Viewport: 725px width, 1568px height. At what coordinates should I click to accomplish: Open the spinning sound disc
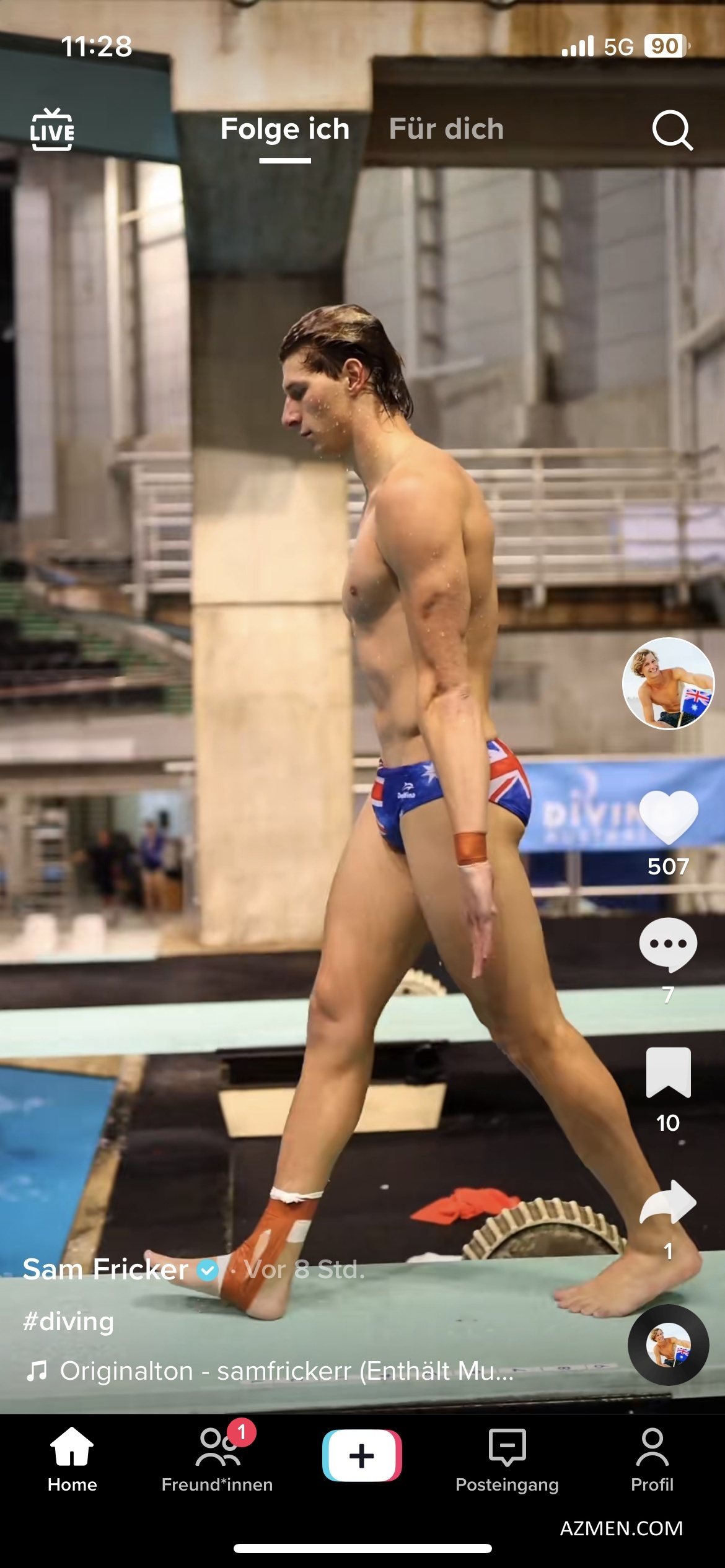pos(668,1345)
